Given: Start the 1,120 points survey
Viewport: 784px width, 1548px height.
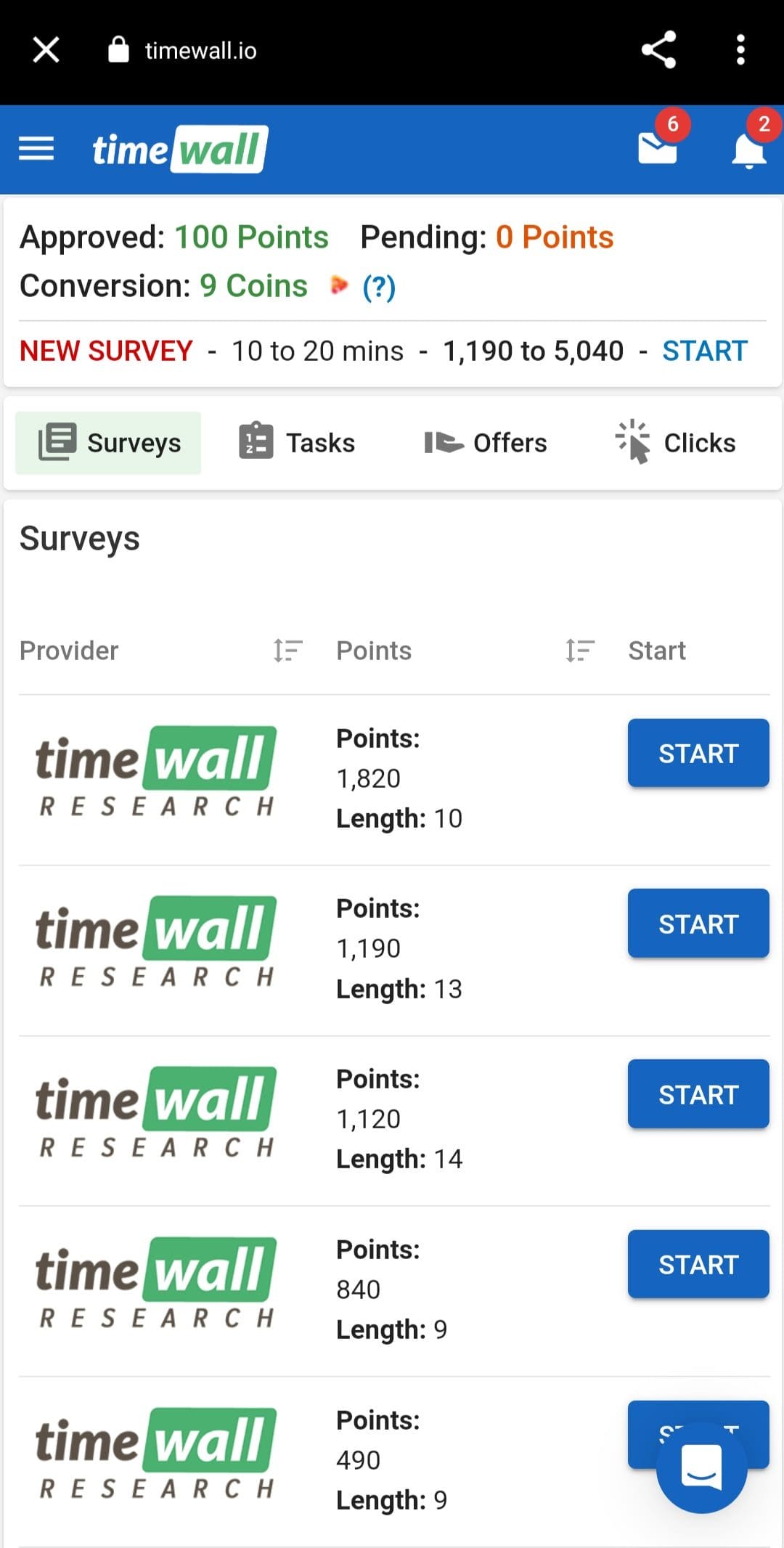Looking at the screenshot, I should [x=698, y=1094].
